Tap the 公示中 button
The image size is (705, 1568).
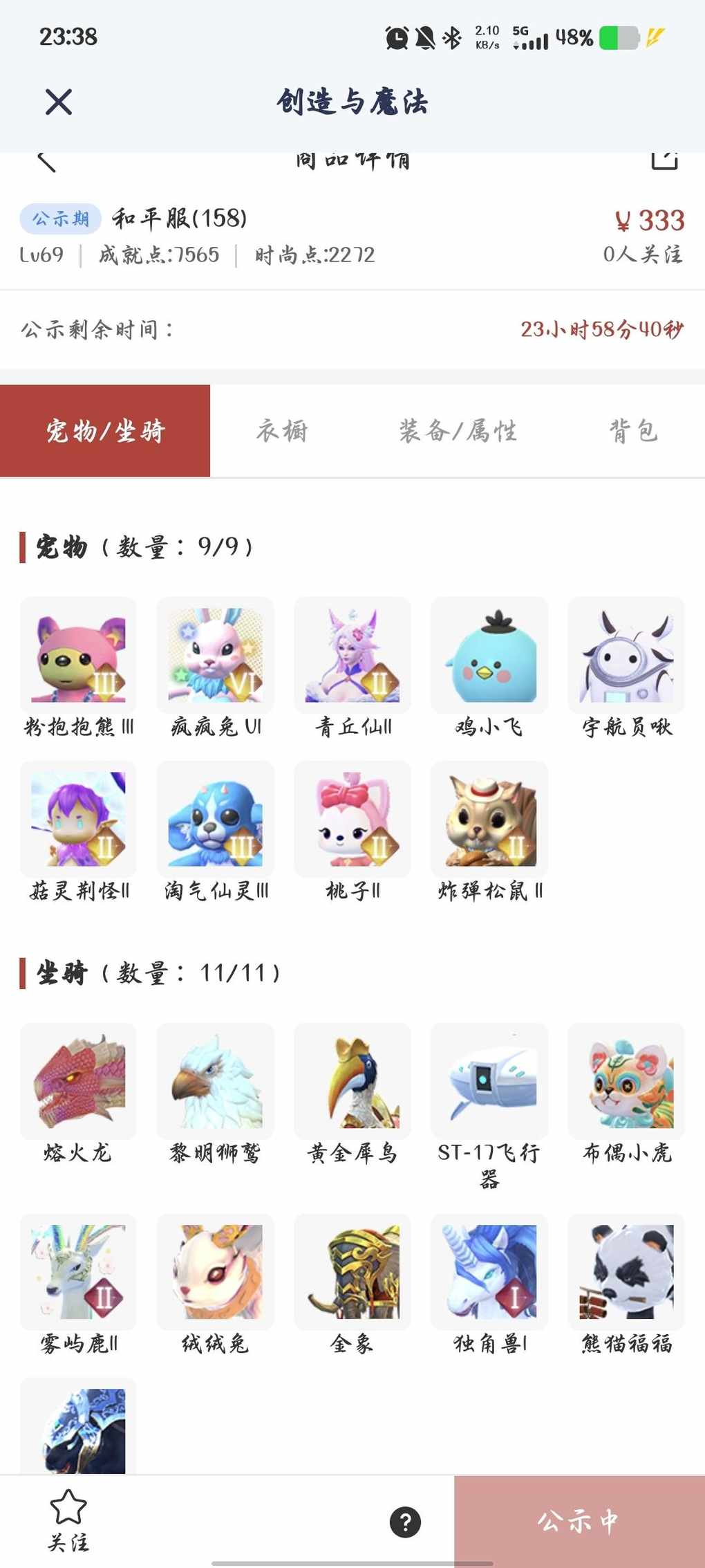click(x=579, y=1522)
